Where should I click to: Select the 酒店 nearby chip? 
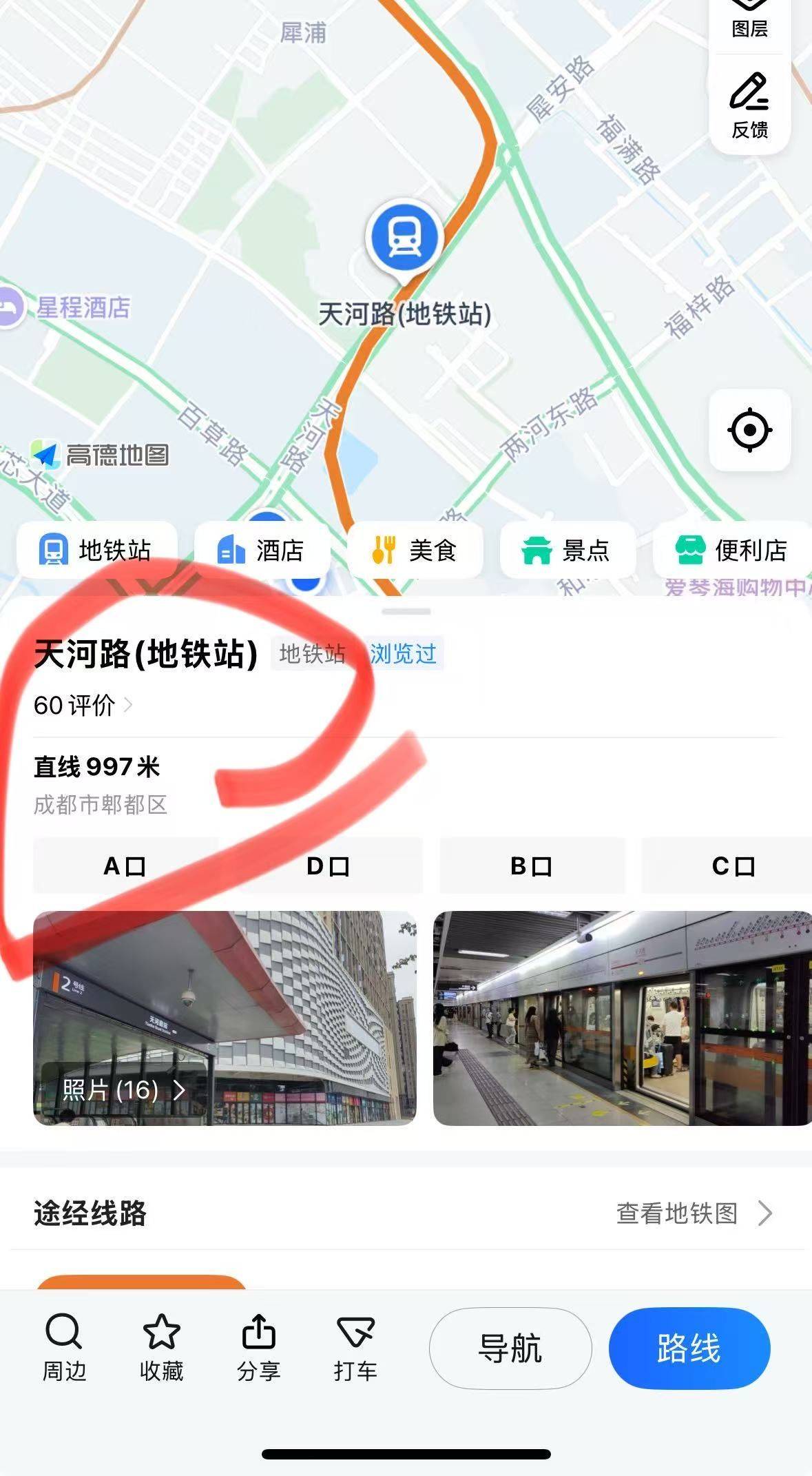[262, 550]
